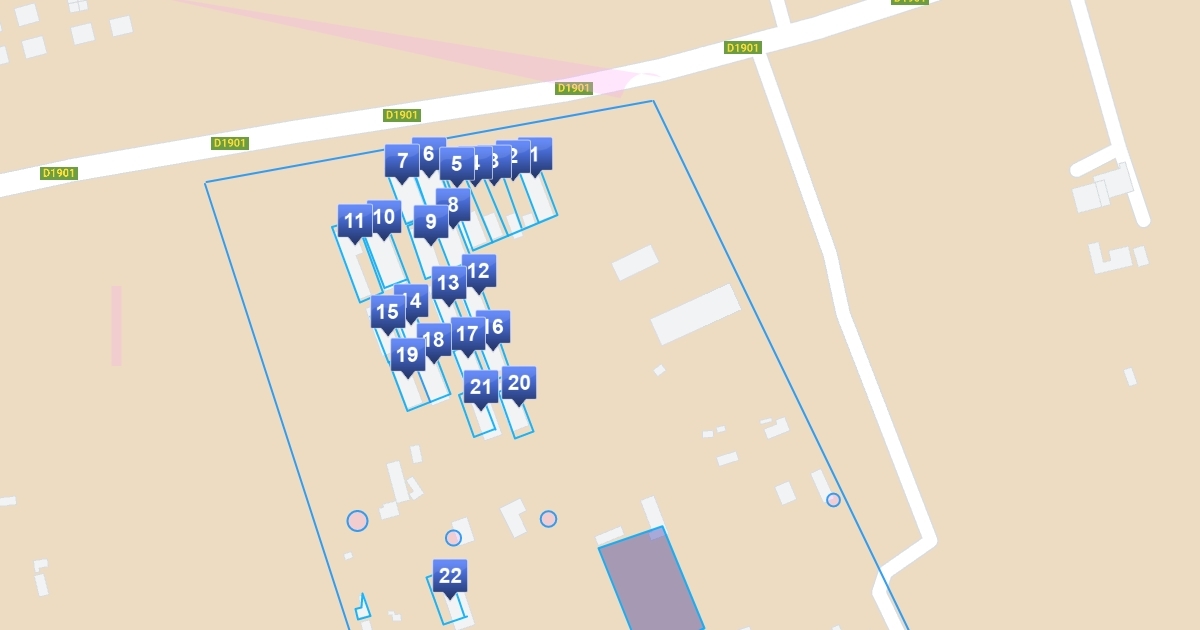Tap marker number 10

pyautogui.click(x=385, y=216)
